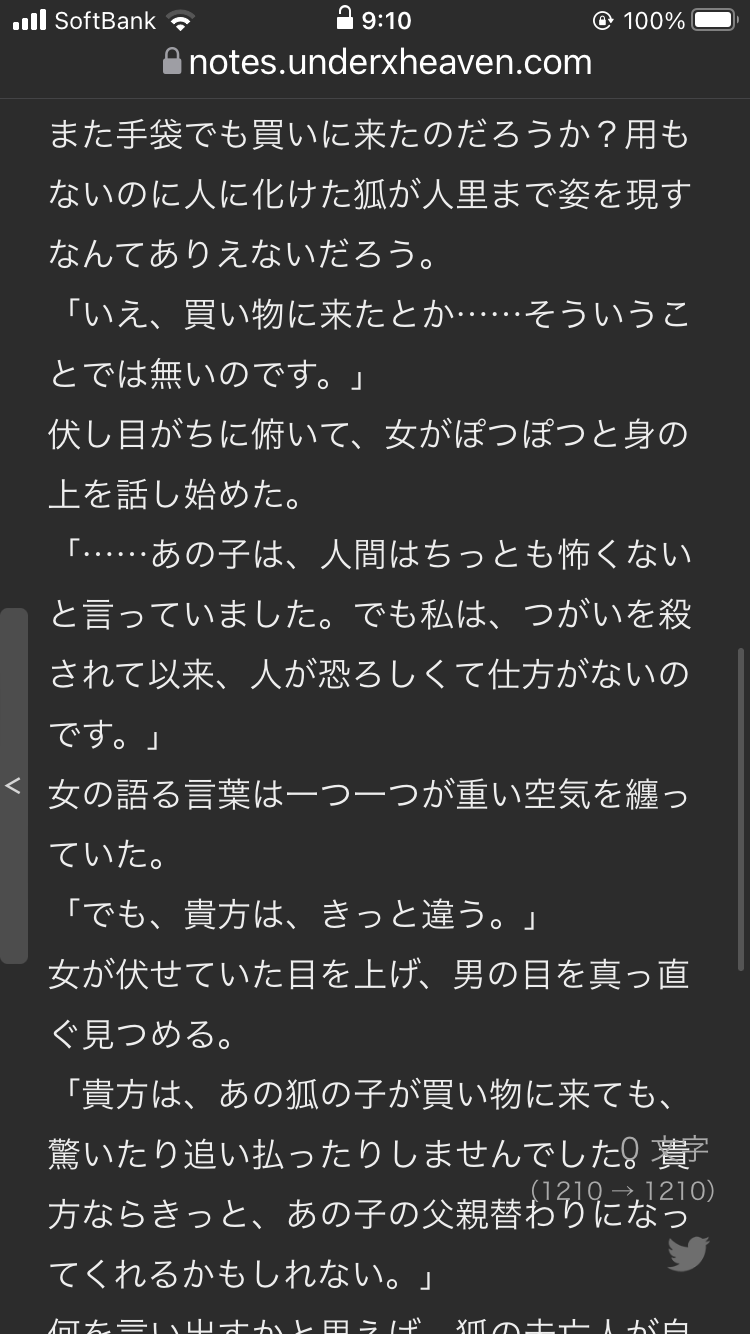Open the side panel arrow handle
Viewport: 750px width, 1334px height.
click(13, 786)
